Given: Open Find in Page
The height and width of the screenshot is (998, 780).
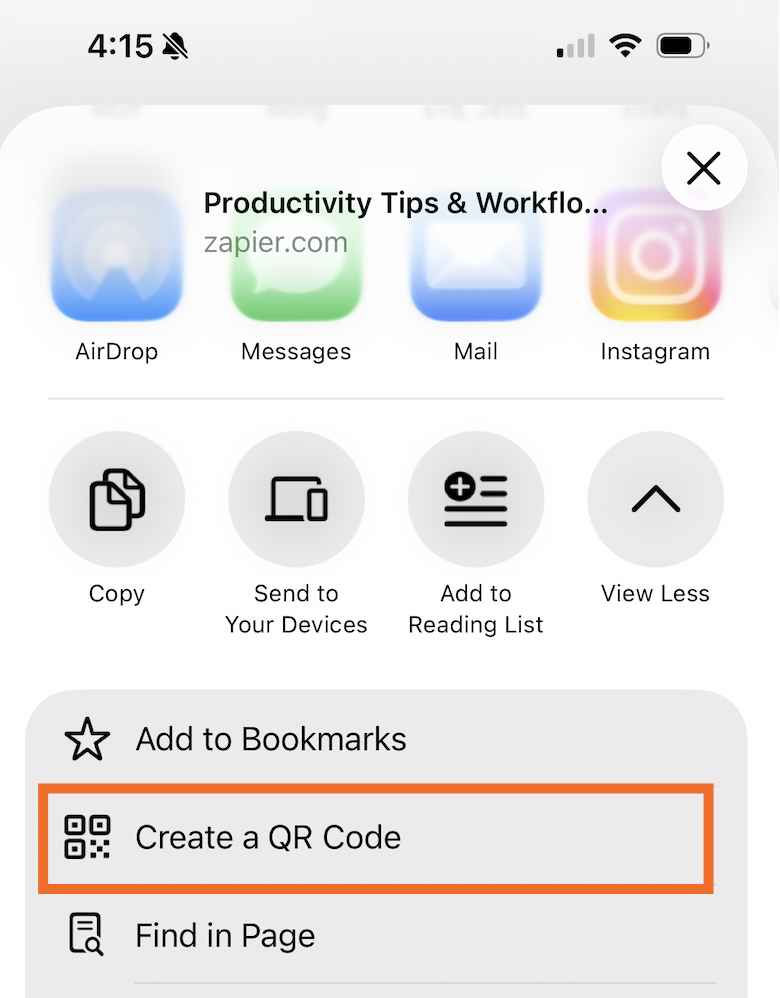Looking at the screenshot, I should tap(224, 934).
